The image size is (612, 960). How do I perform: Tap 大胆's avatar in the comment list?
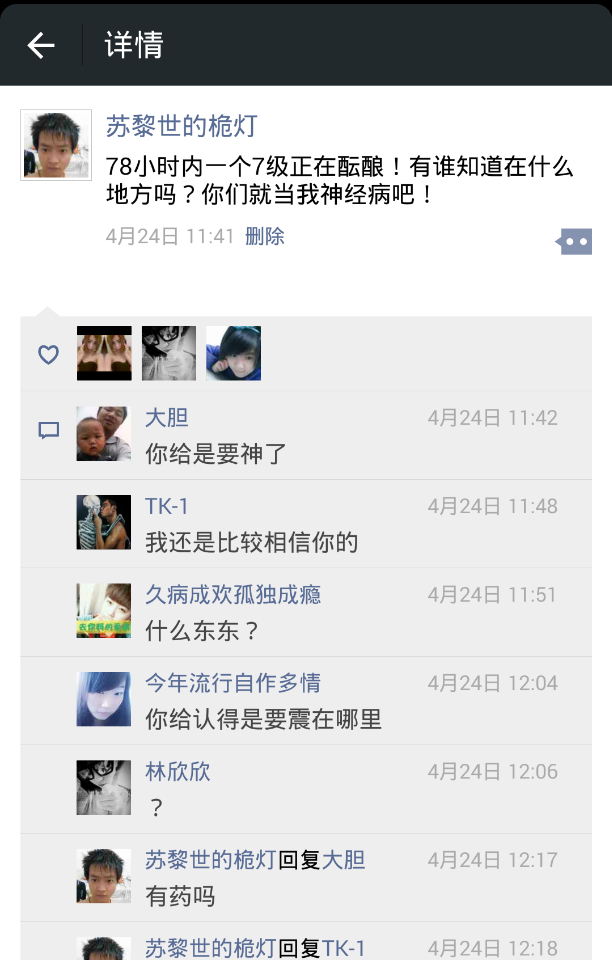point(103,433)
